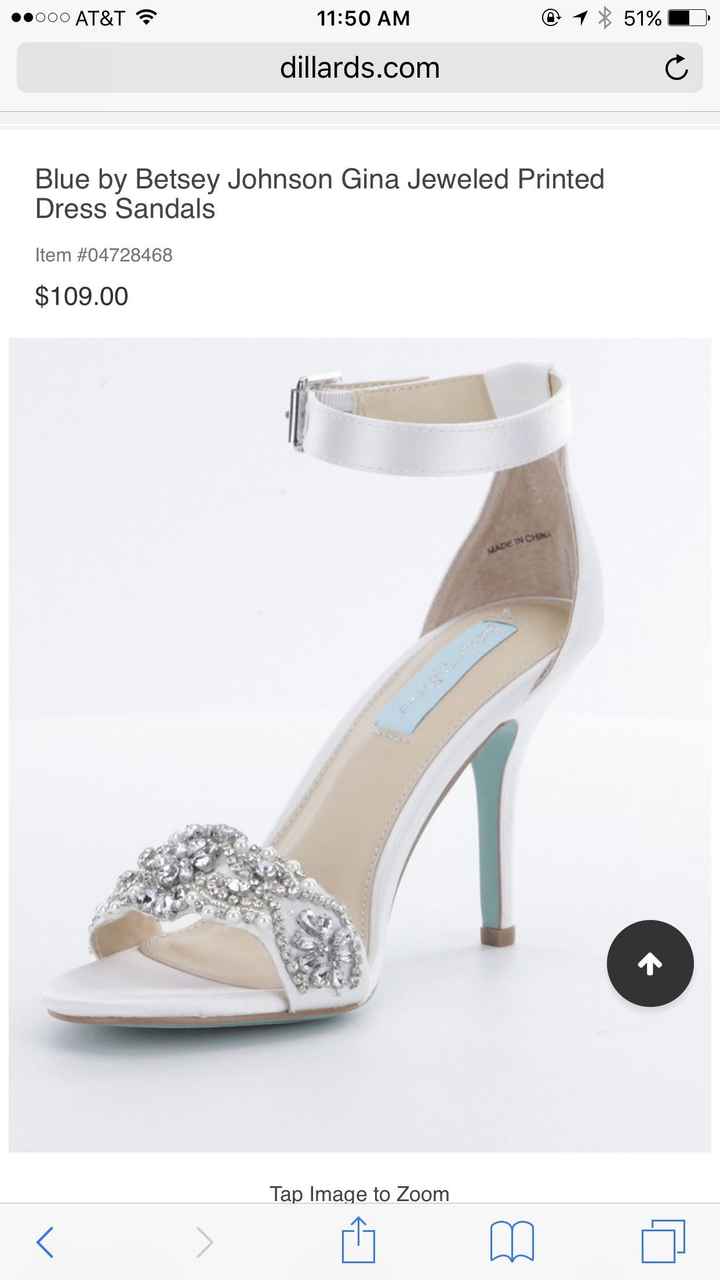Tap the Item #04728468 text
Screen dimensions: 720x1280
(x=104, y=255)
